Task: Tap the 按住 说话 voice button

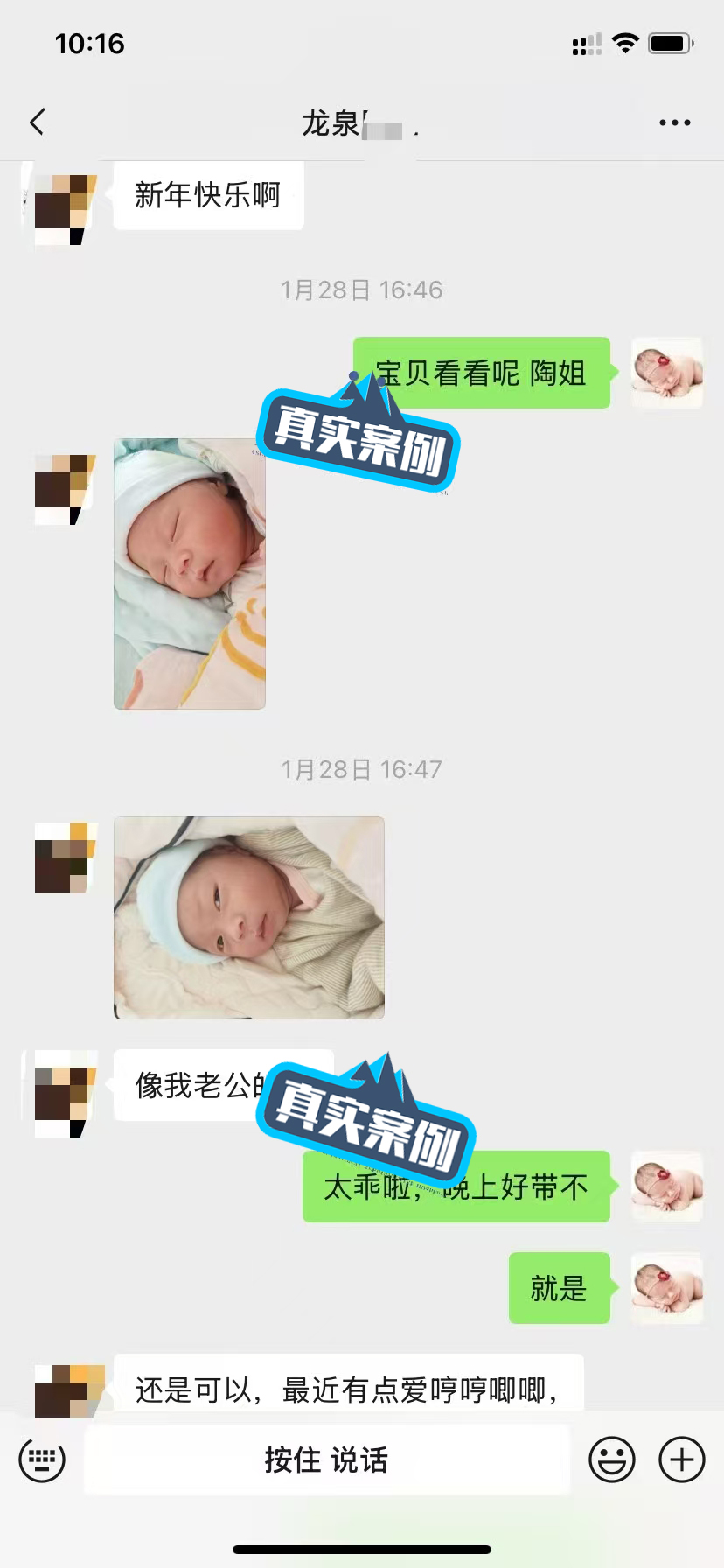Action: (326, 1459)
